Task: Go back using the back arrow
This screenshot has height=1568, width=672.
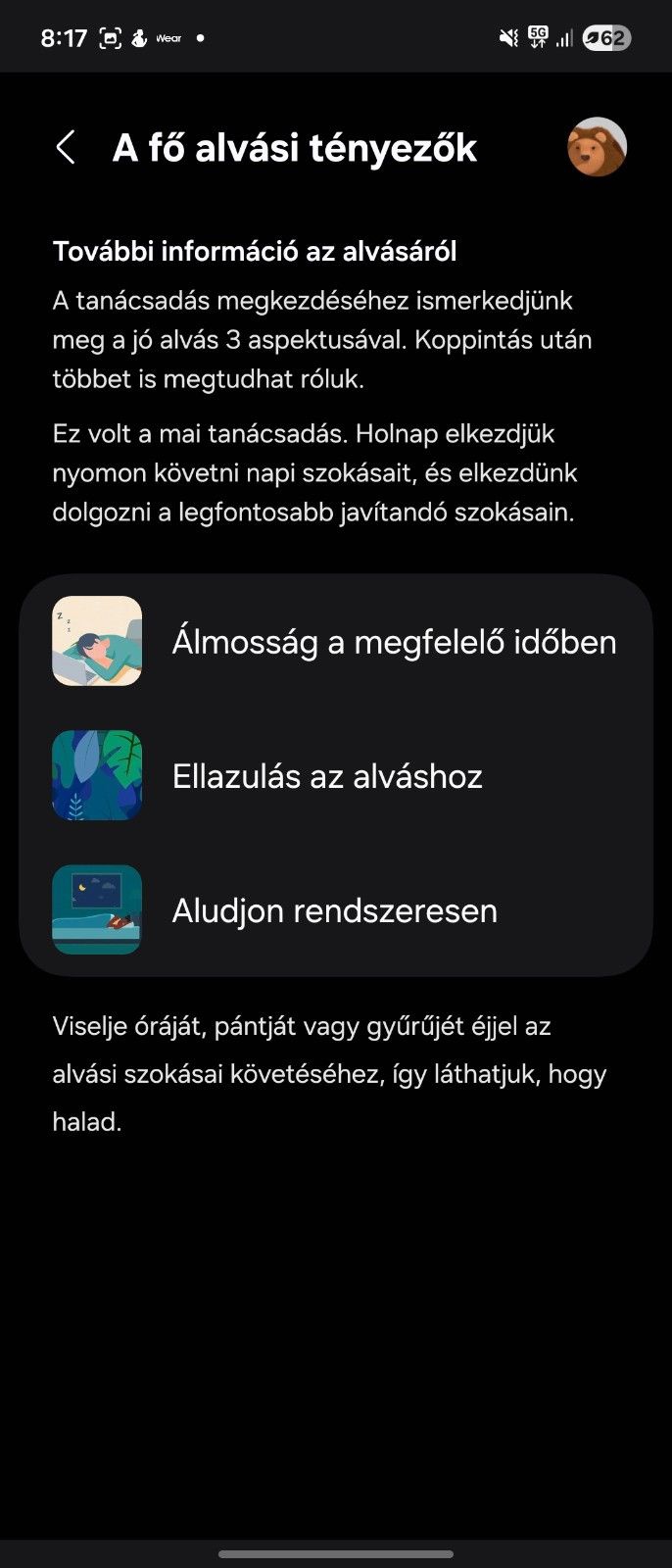Action: [66, 148]
